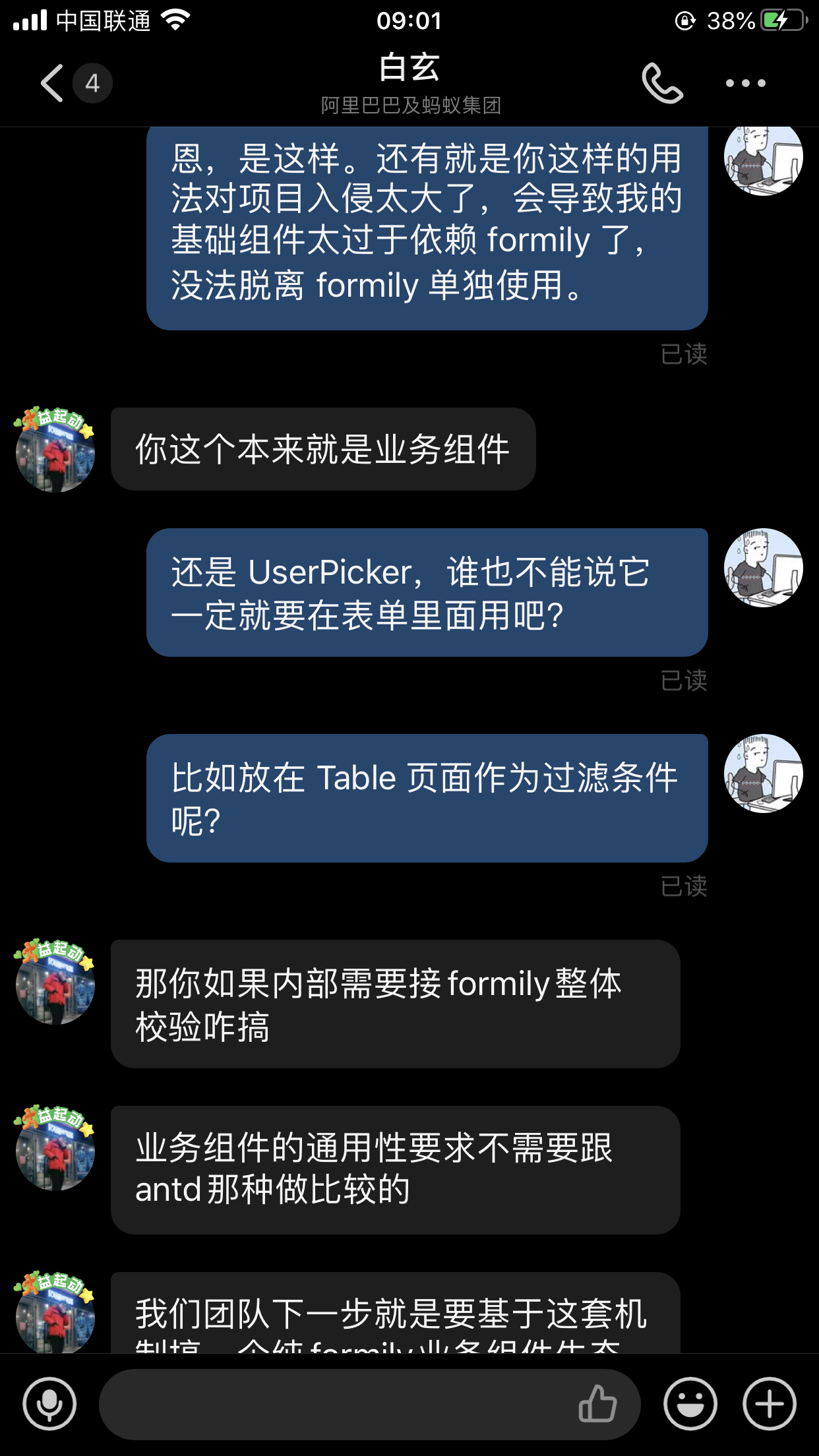
Task: Tap the 09:01 clock in status bar
Action: pyautogui.click(x=409, y=20)
